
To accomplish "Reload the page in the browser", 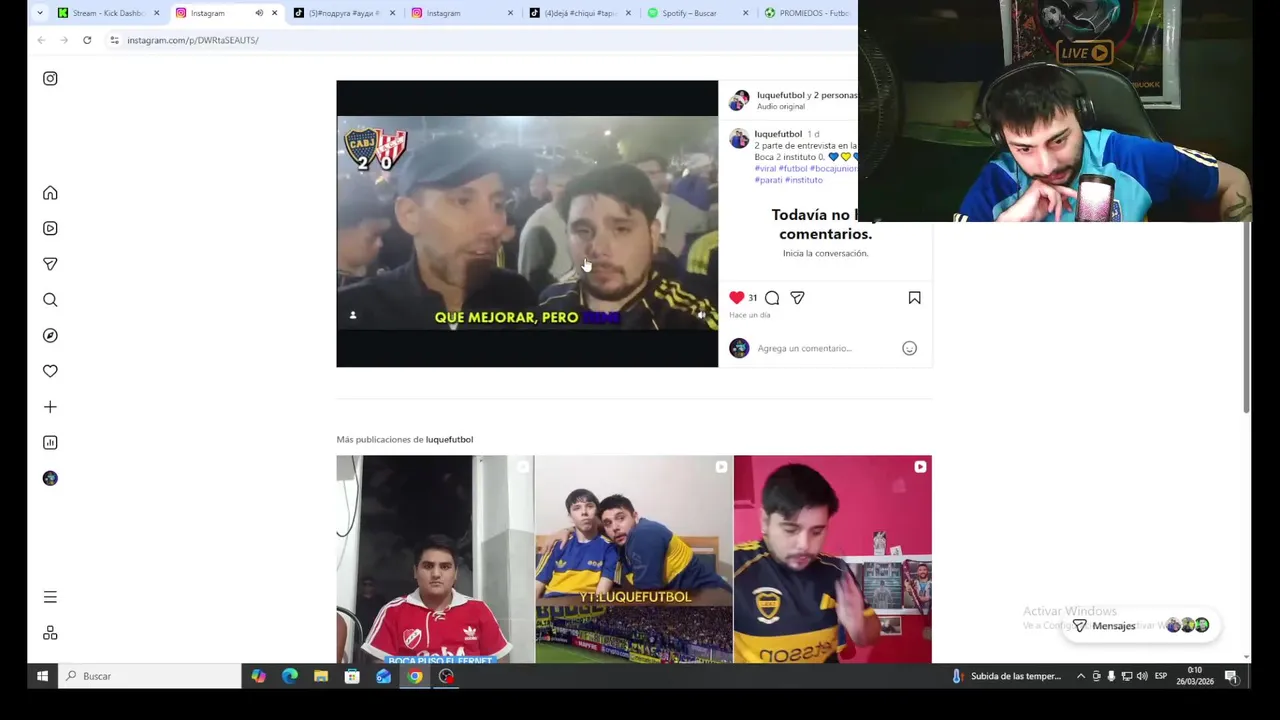I will [x=87, y=40].
